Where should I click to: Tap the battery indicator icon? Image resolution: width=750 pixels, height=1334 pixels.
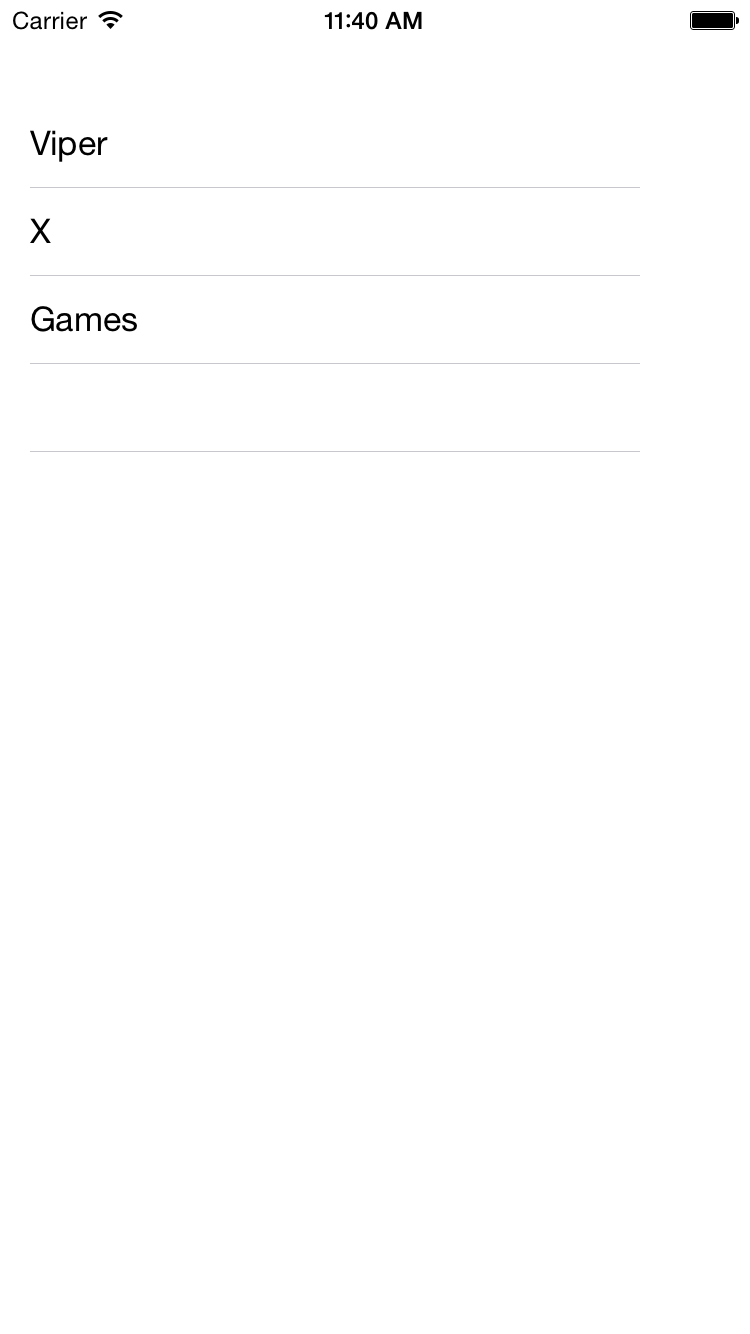tap(712, 19)
